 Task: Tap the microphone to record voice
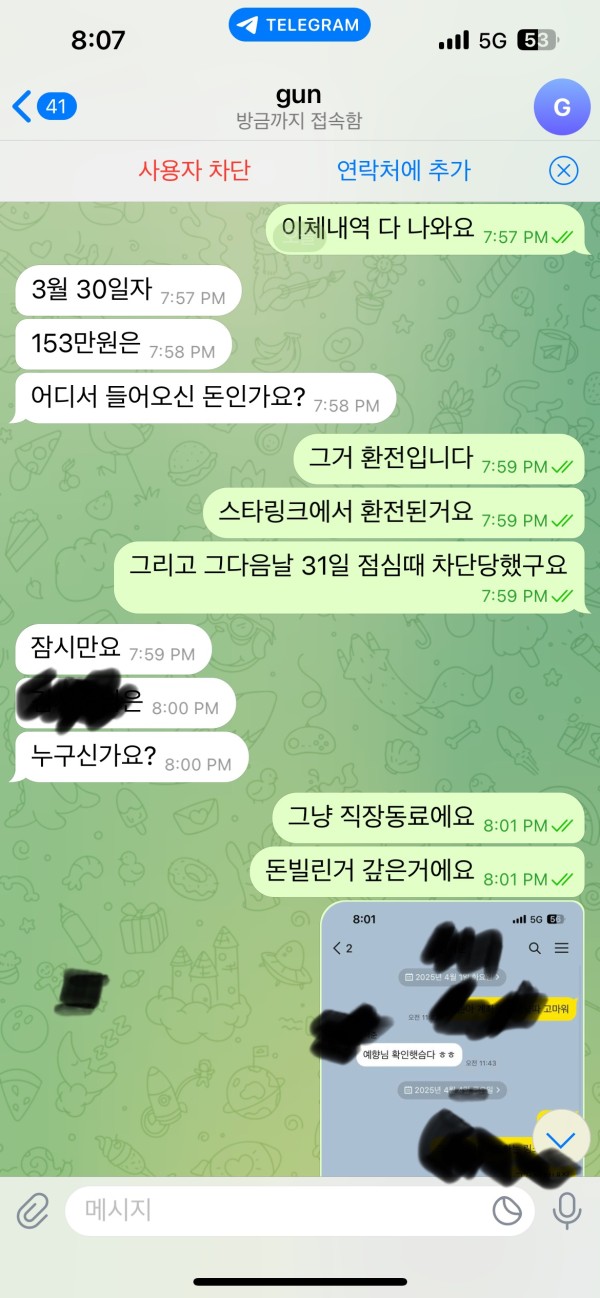[567, 1211]
